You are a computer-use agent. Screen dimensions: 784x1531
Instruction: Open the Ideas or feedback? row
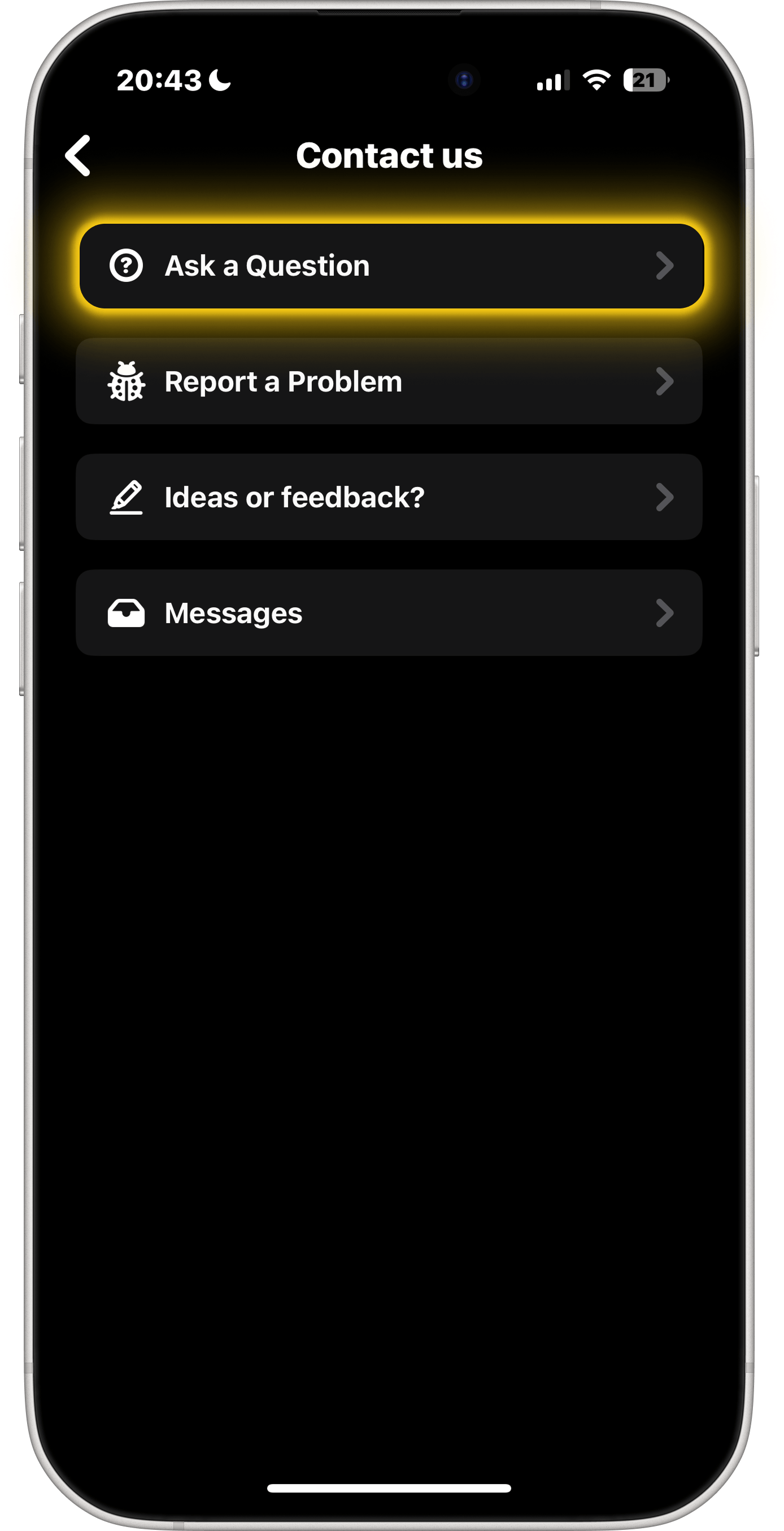389,497
